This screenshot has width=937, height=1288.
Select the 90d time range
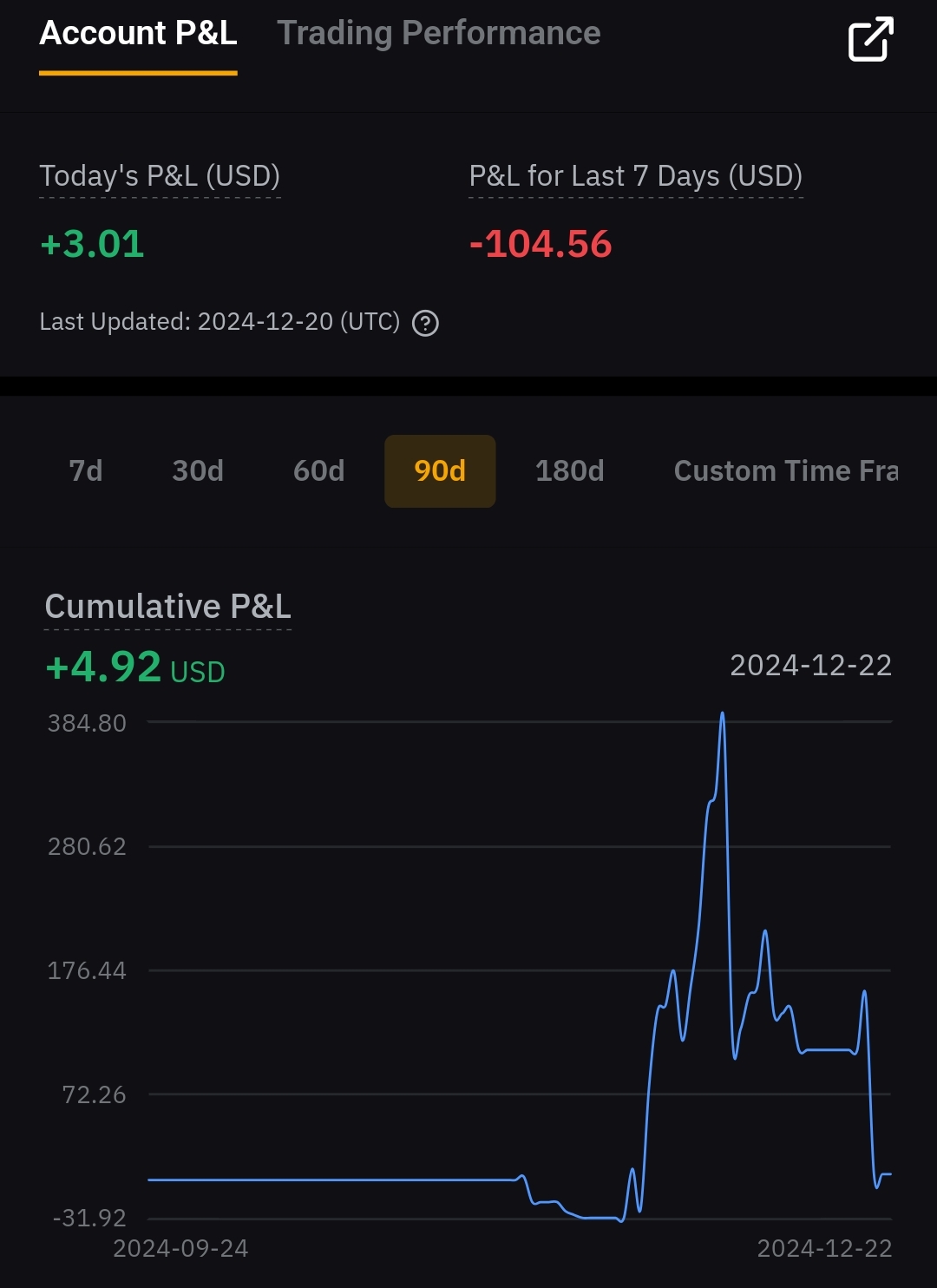(440, 471)
